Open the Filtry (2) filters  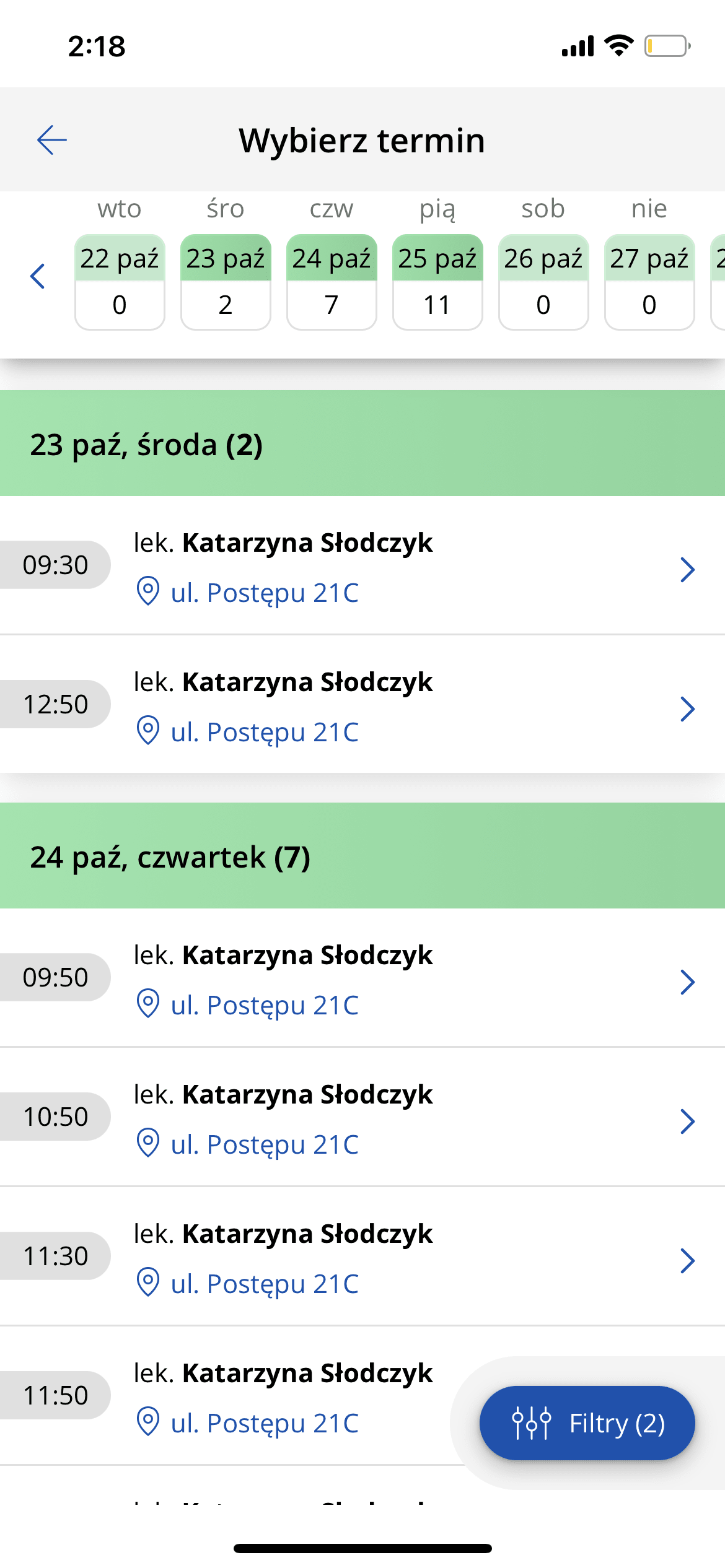[587, 1423]
